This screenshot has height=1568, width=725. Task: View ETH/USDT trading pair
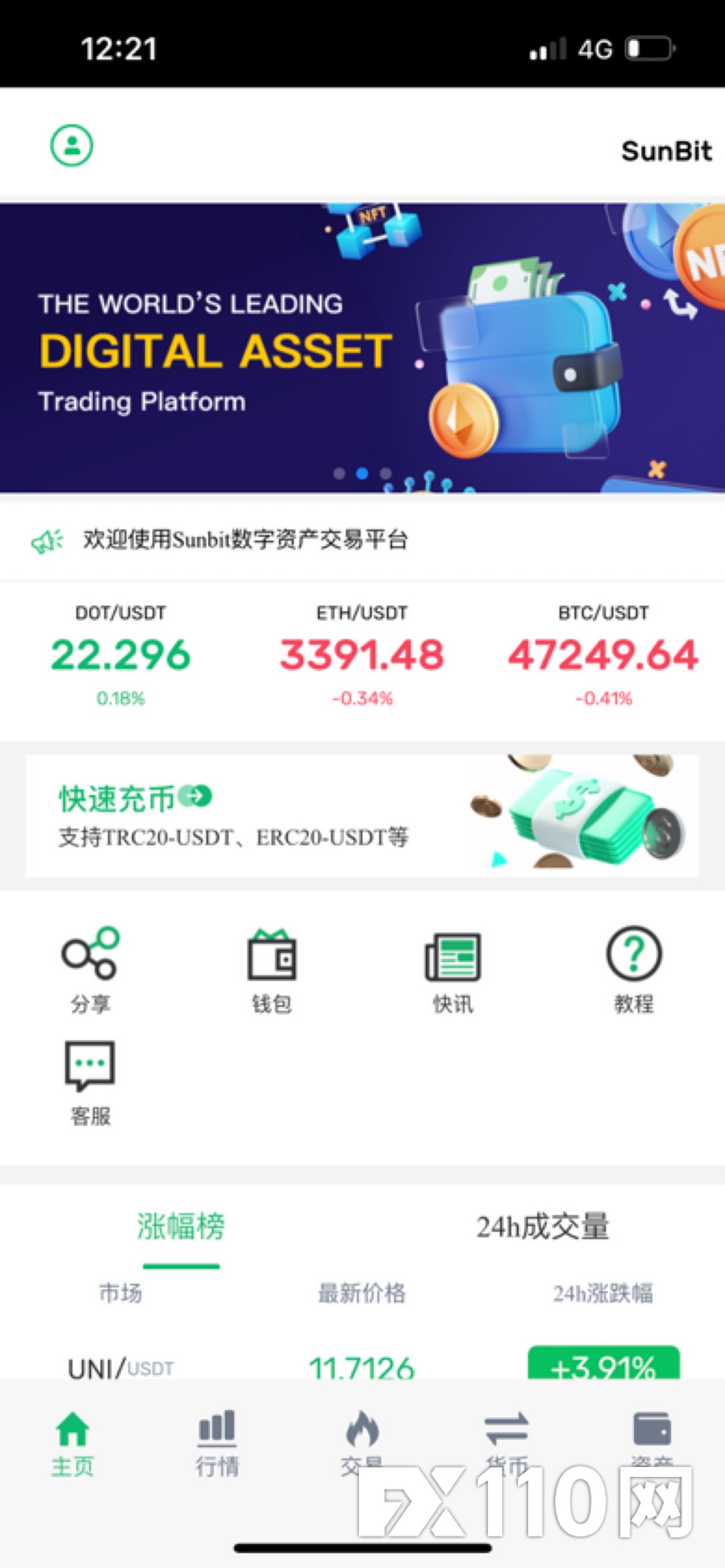coord(362,655)
